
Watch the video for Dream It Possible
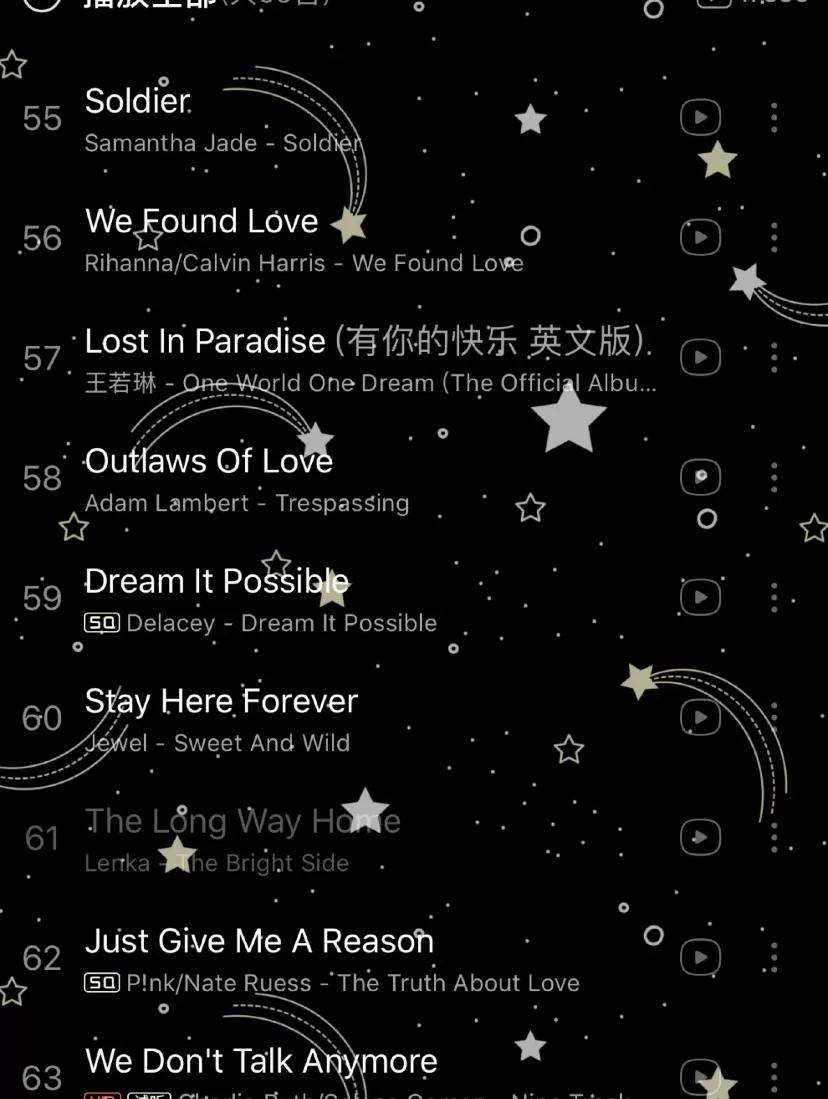pyautogui.click(x=700, y=597)
